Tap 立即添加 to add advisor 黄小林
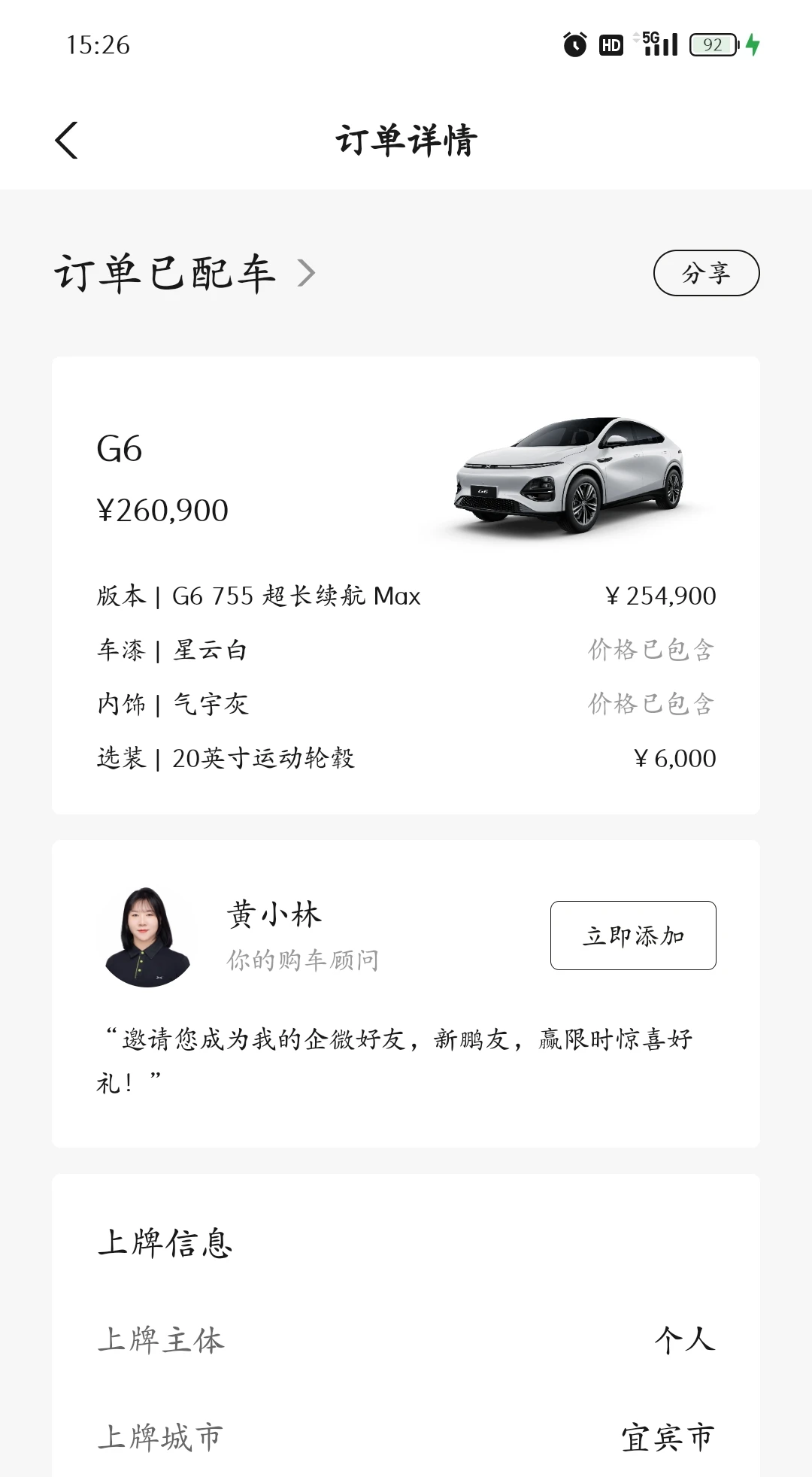Image resolution: width=812 pixels, height=1477 pixels. [633, 936]
